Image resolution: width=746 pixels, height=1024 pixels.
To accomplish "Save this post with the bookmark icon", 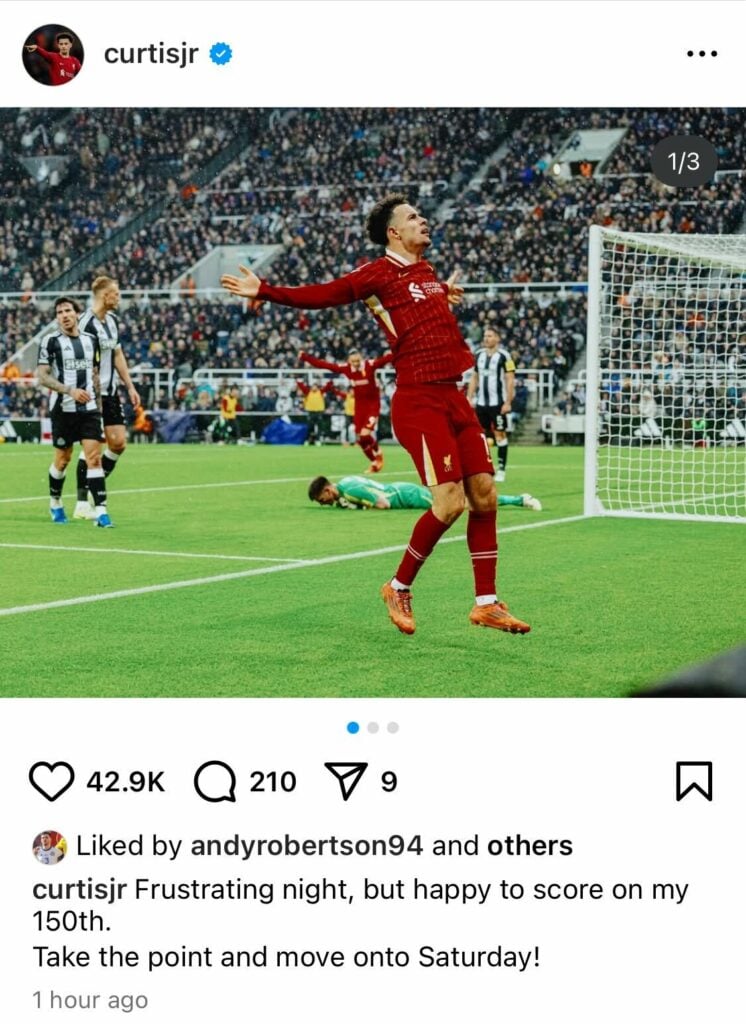I will [x=694, y=781].
